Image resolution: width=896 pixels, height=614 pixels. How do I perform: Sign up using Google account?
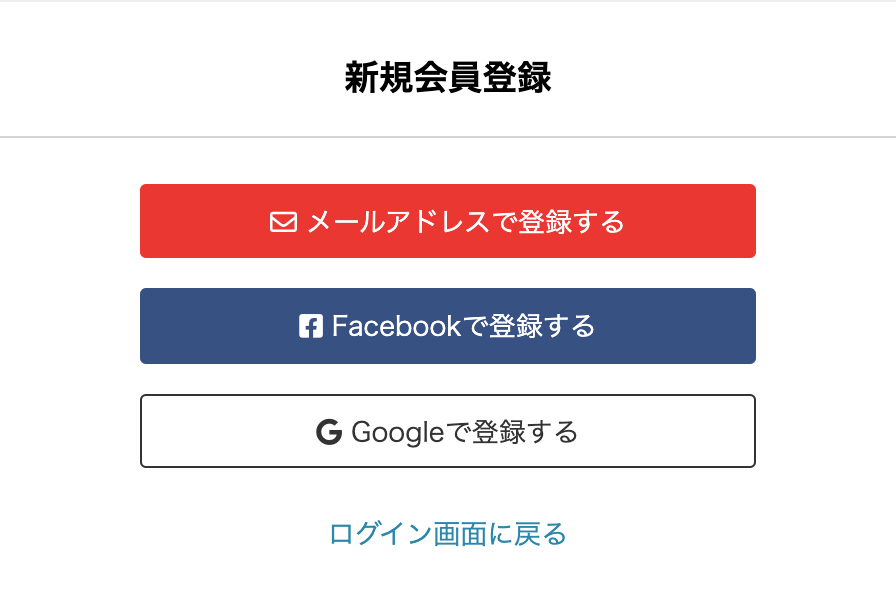[x=447, y=431]
